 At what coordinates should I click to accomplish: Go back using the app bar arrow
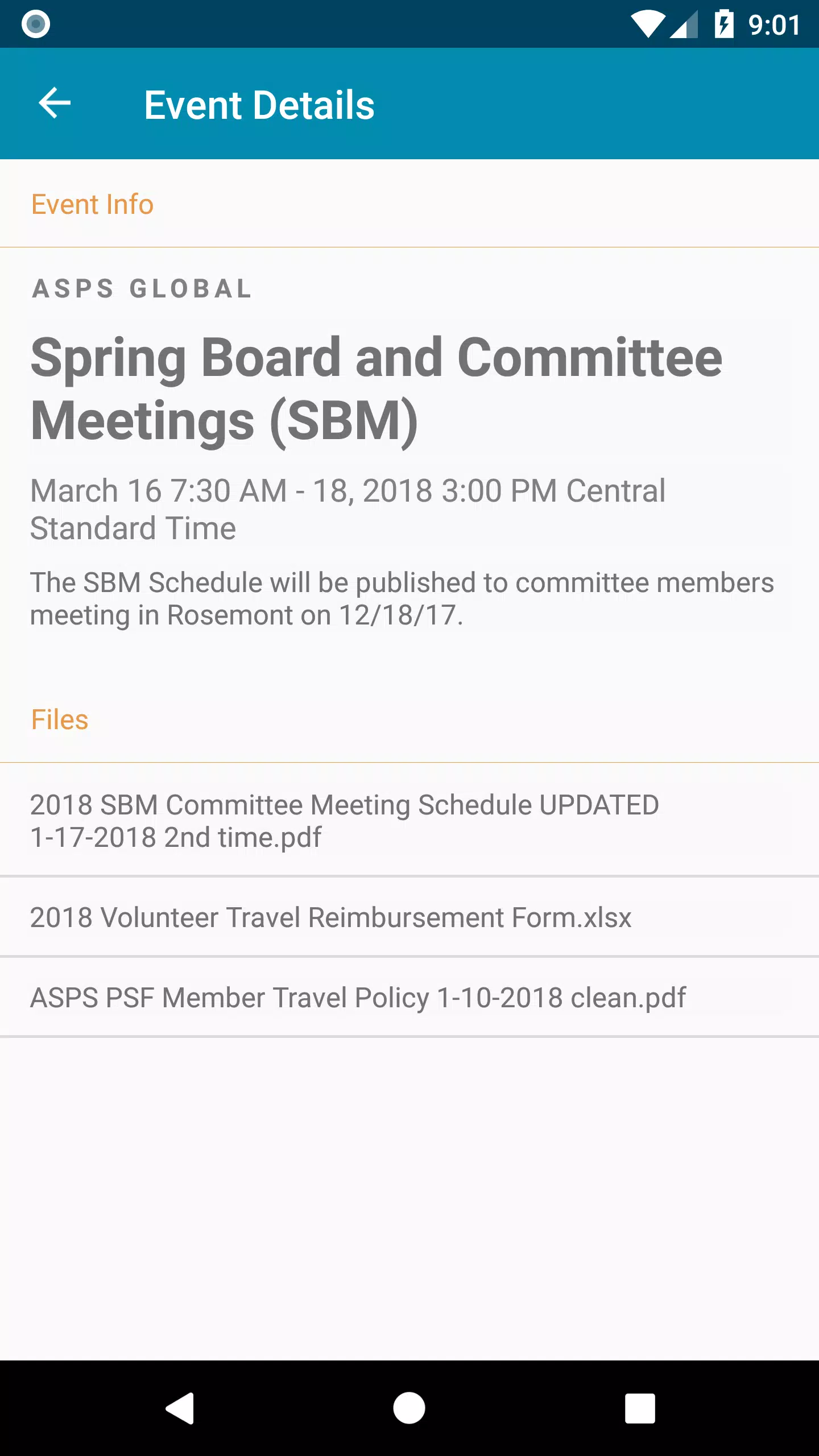[x=55, y=104]
